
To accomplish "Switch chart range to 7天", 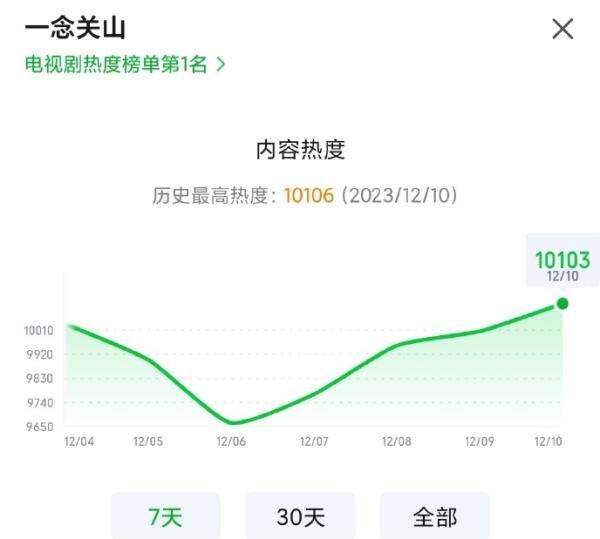I will pos(165,516).
